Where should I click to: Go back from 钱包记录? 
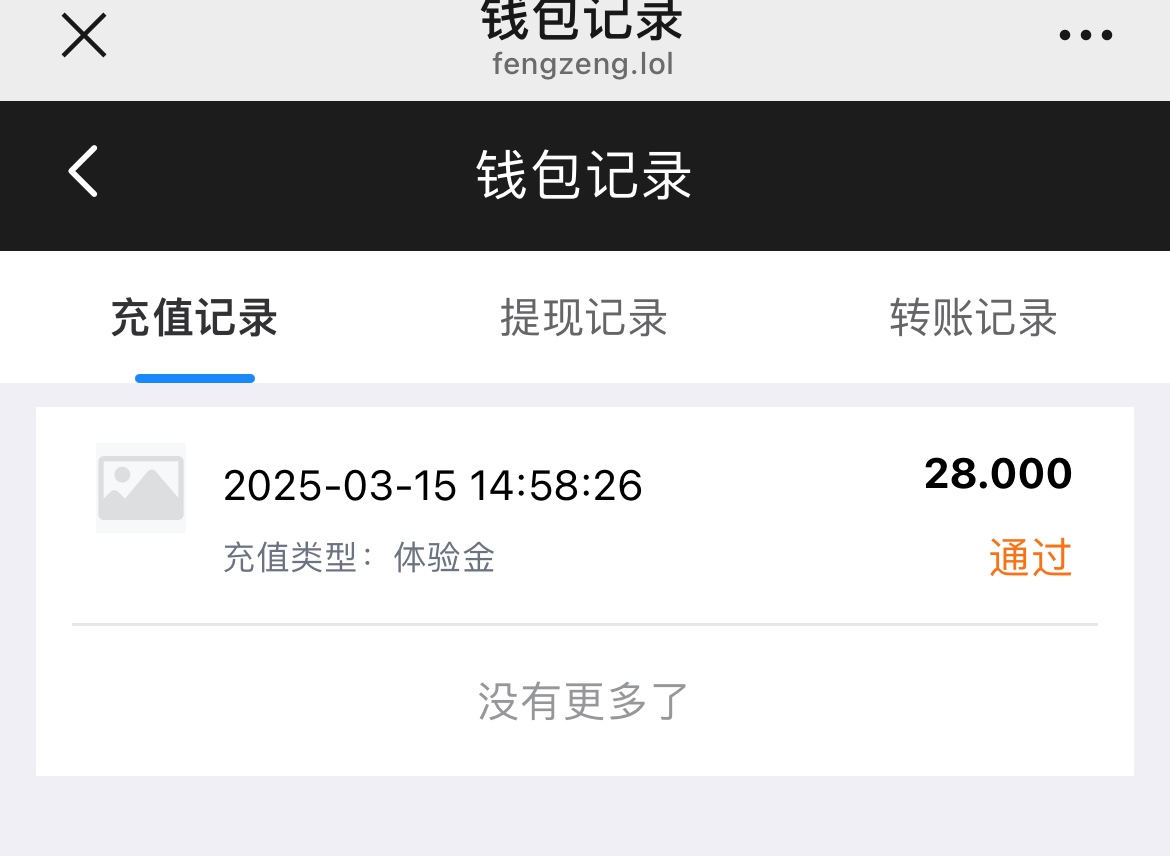pyautogui.click(x=84, y=172)
